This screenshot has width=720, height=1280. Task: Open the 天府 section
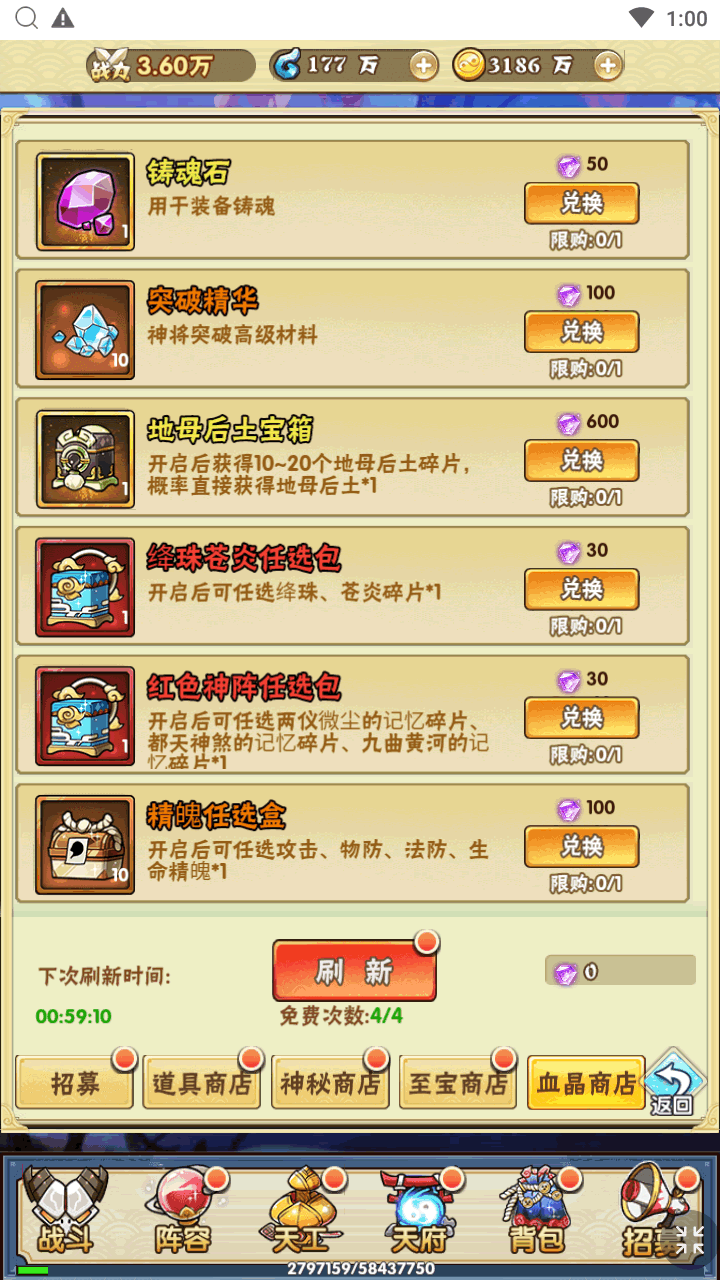tap(418, 1215)
